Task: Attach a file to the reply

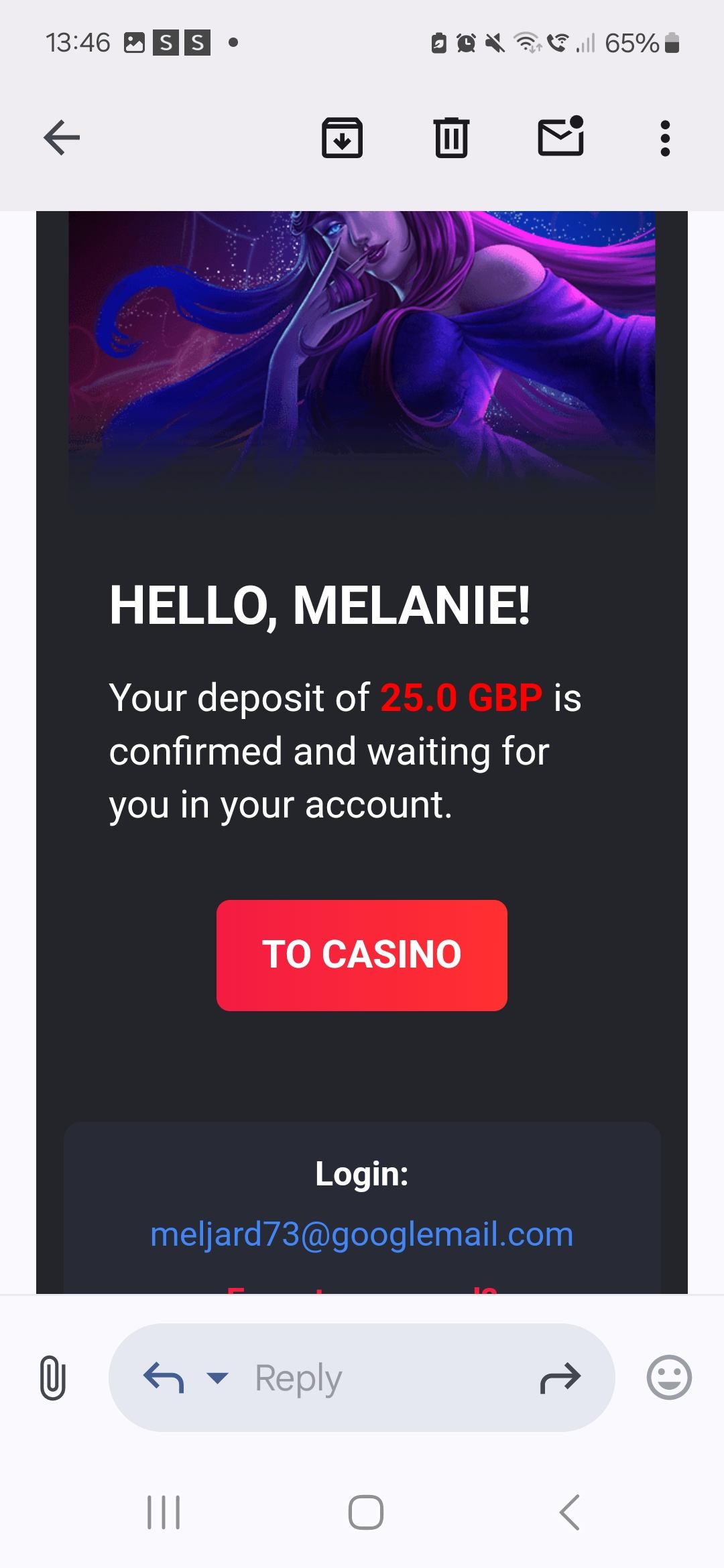Action: coord(52,1378)
